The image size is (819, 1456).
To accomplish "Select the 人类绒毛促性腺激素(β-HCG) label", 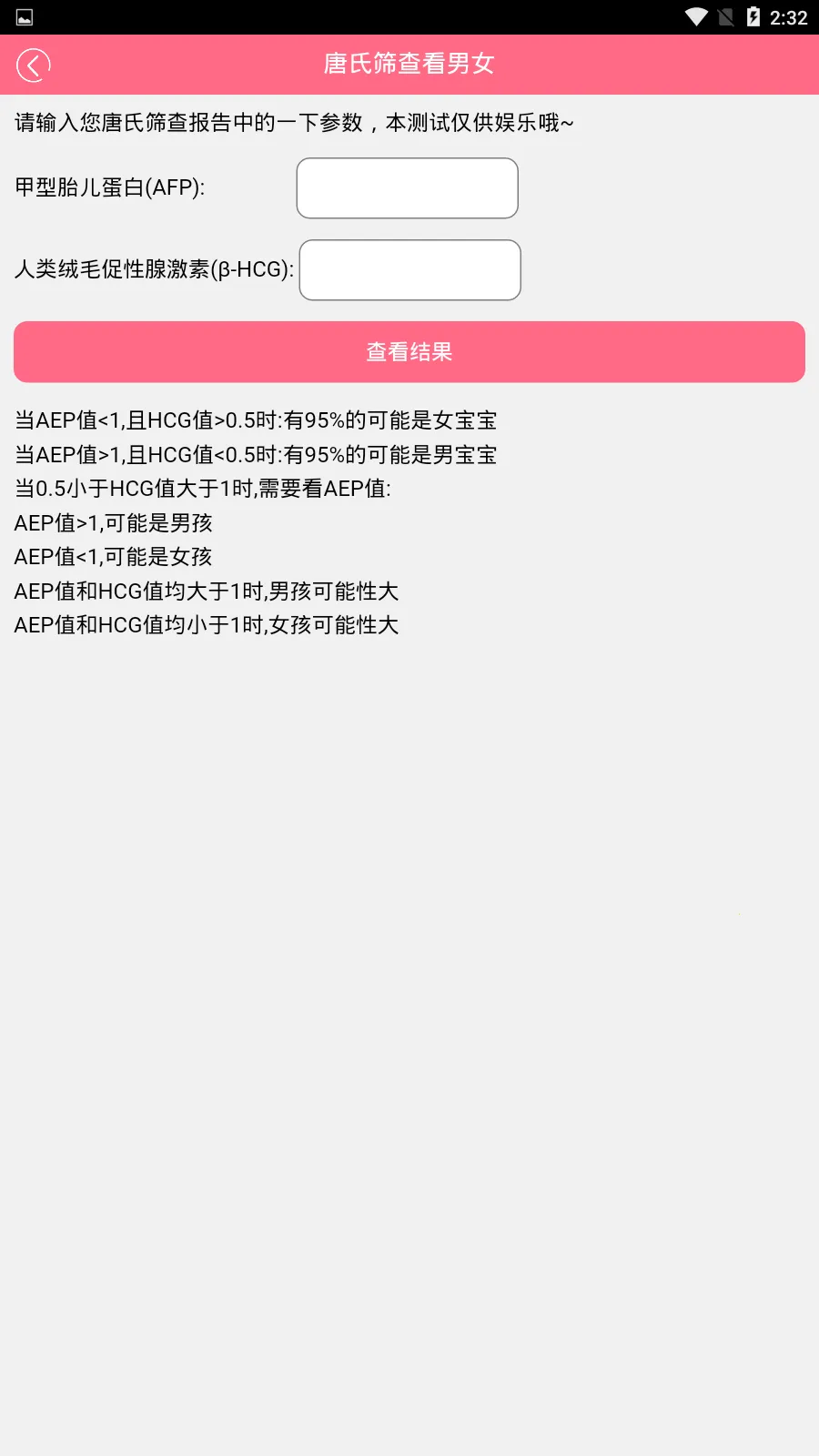I will pos(152,269).
